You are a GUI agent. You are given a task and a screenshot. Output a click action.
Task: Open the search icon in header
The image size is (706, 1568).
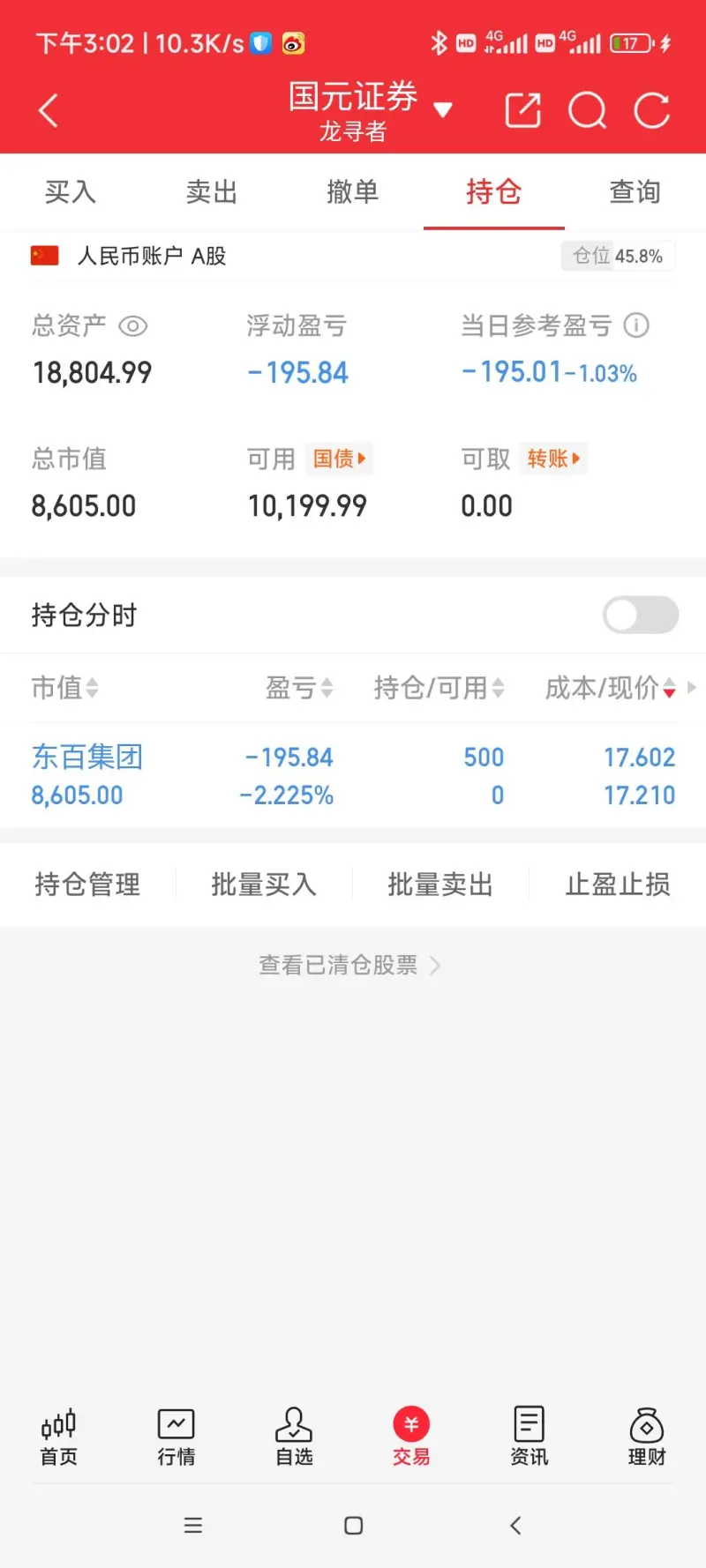coord(587,111)
